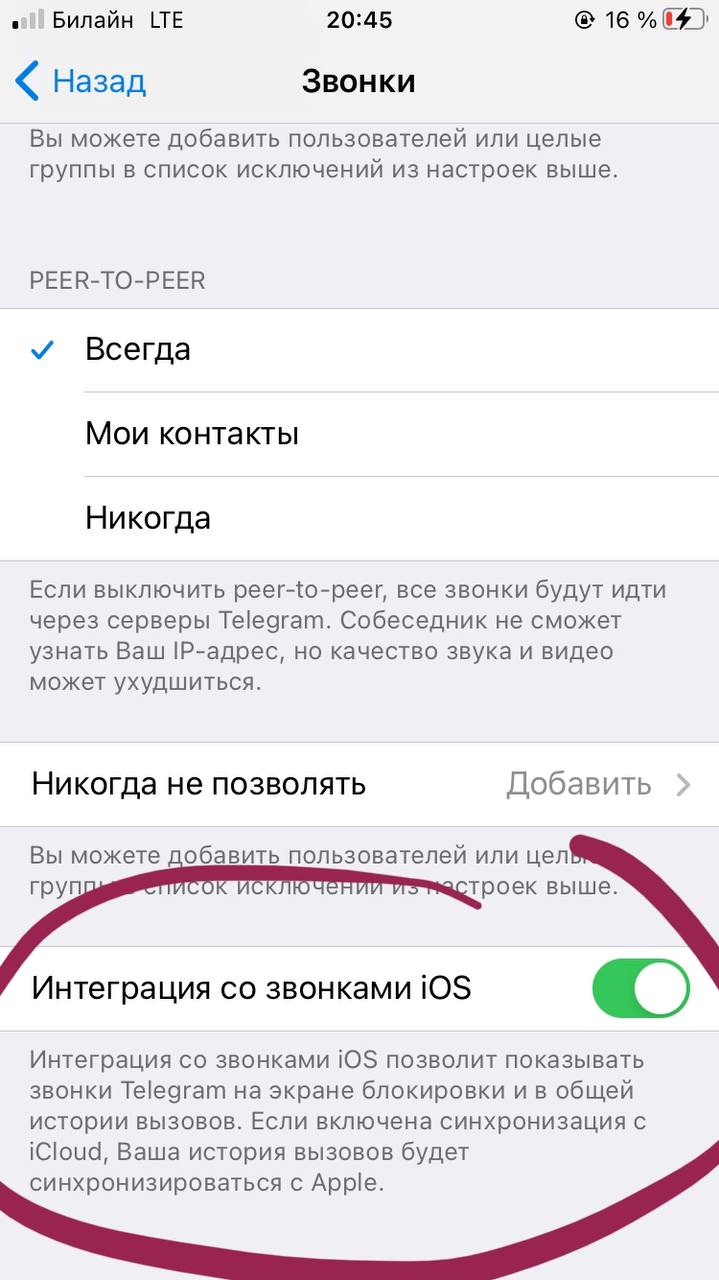This screenshot has height=1280, width=719.
Task: Select Всегда for peer-to-peer
Action: pyautogui.click(x=359, y=350)
